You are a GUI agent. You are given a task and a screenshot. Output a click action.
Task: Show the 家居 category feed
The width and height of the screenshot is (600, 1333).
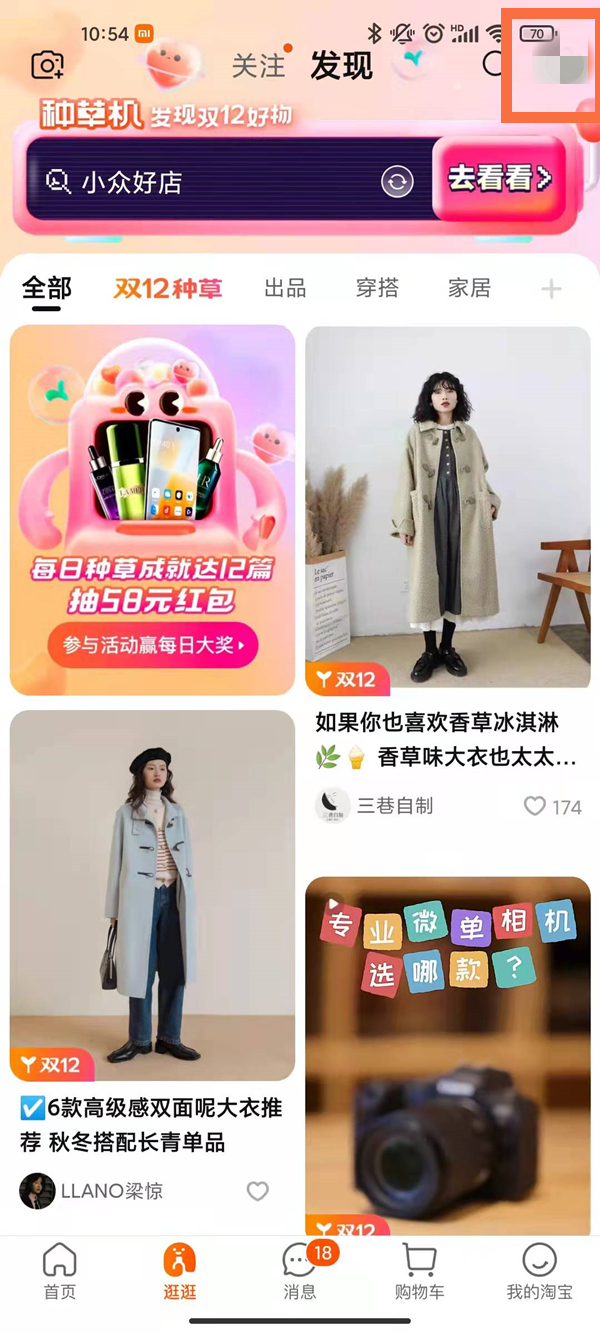(469, 289)
